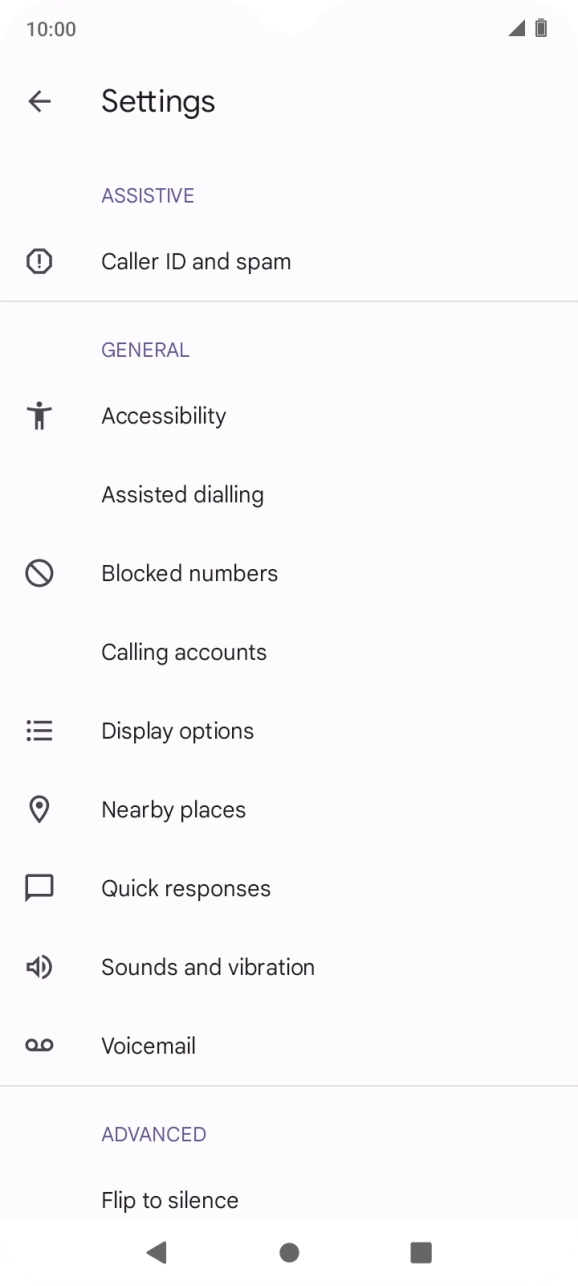Open Caller ID and spam settings

(289, 262)
